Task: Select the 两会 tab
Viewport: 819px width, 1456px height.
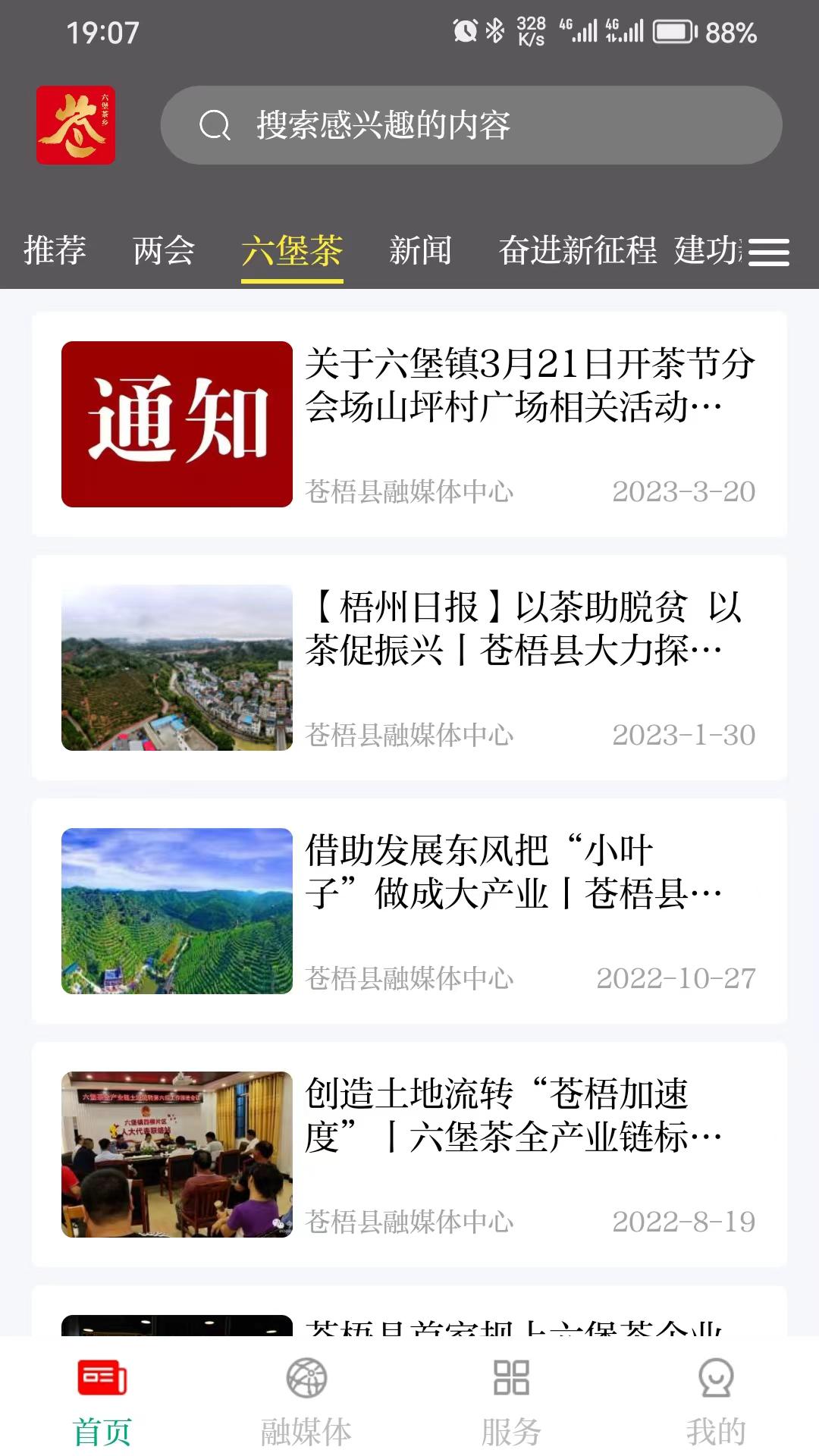Action: [162, 250]
